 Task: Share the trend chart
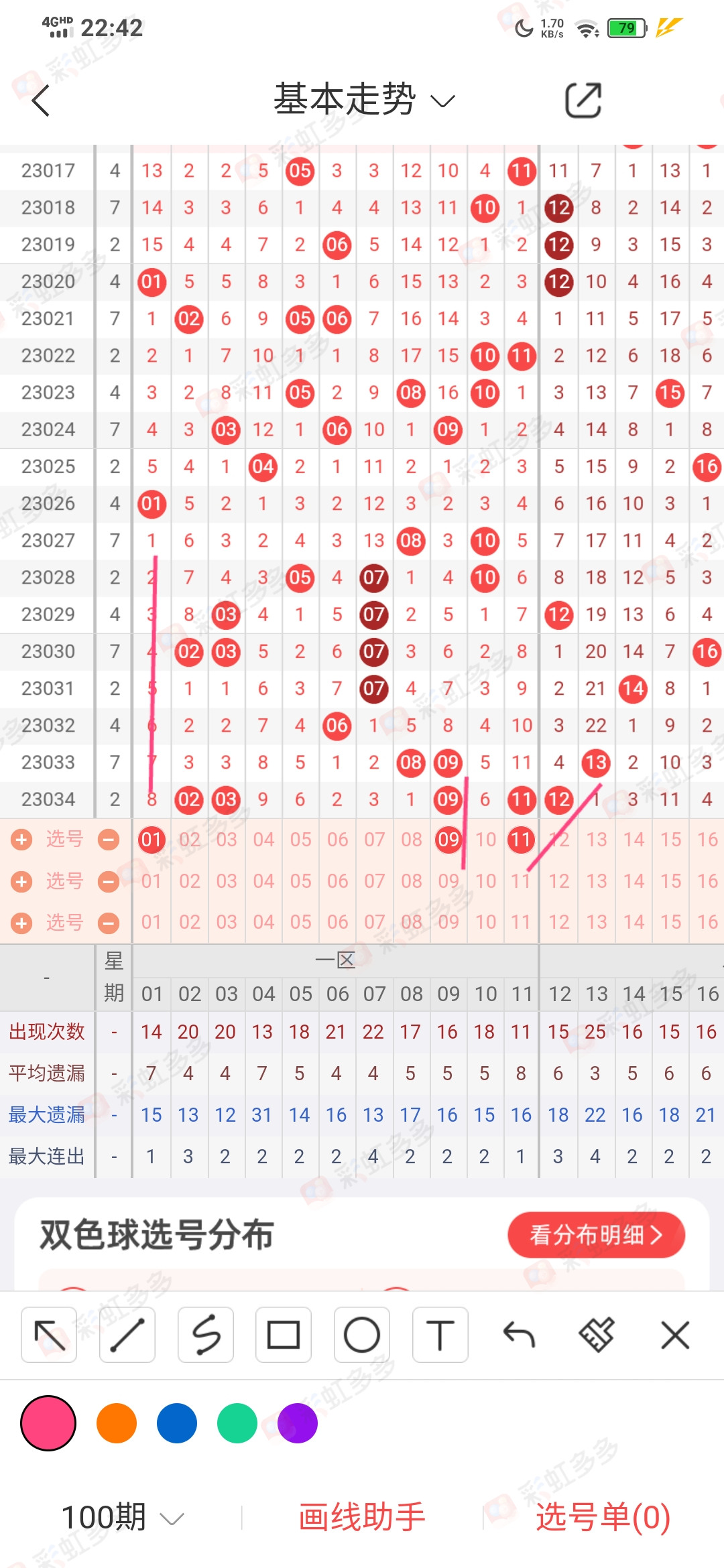(583, 101)
